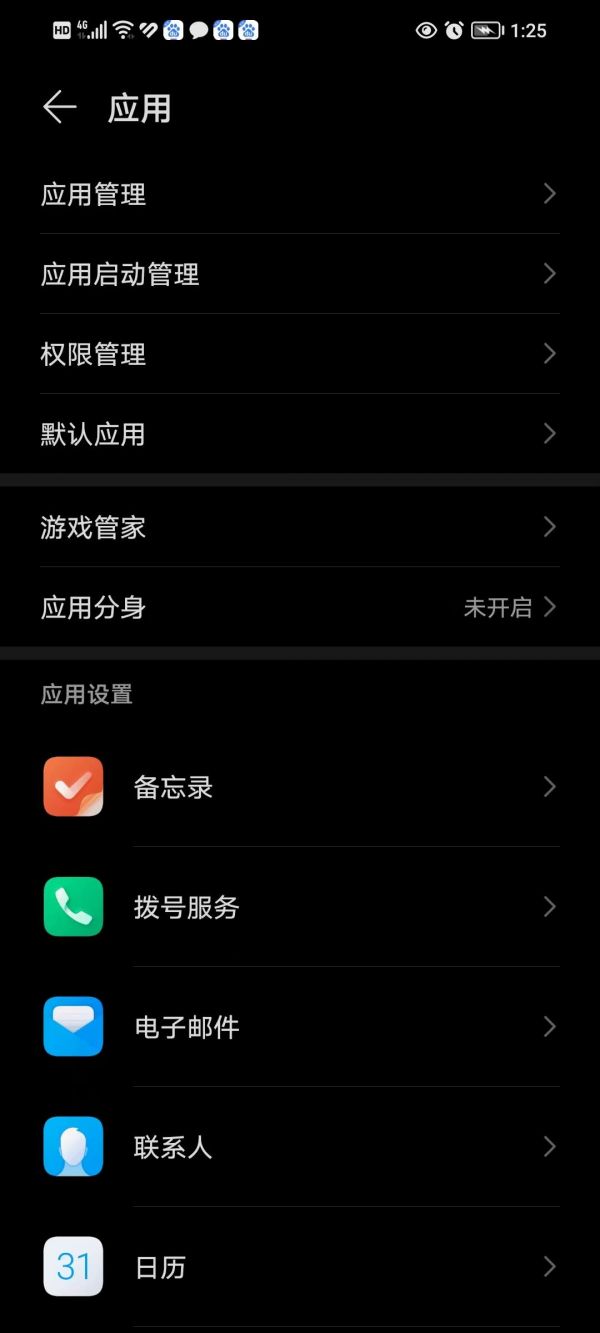The image size is (600, 1333).
Task: Open 默认应用 settings
Action: coord(300,434)
